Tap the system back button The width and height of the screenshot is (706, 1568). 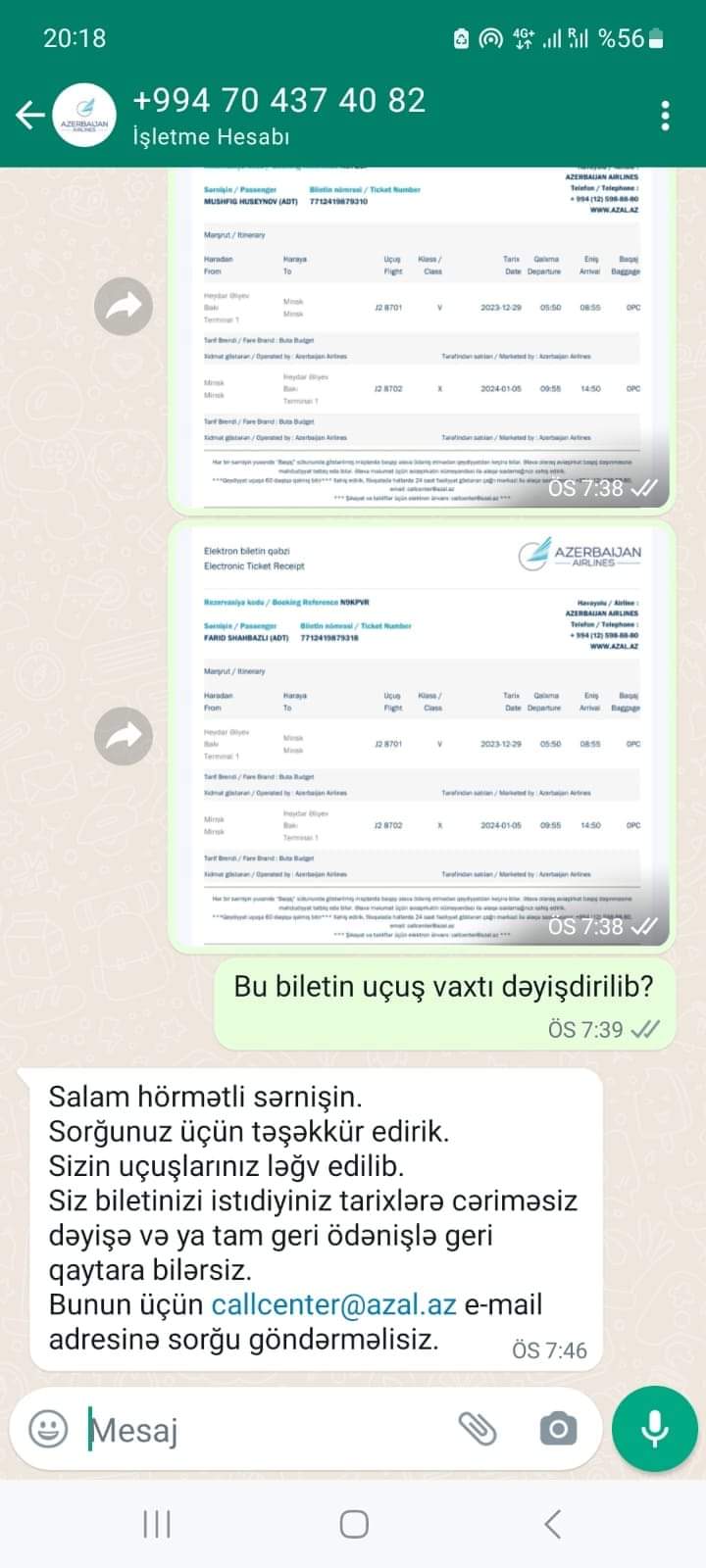pyautogui.click(x=552, y=1524)
